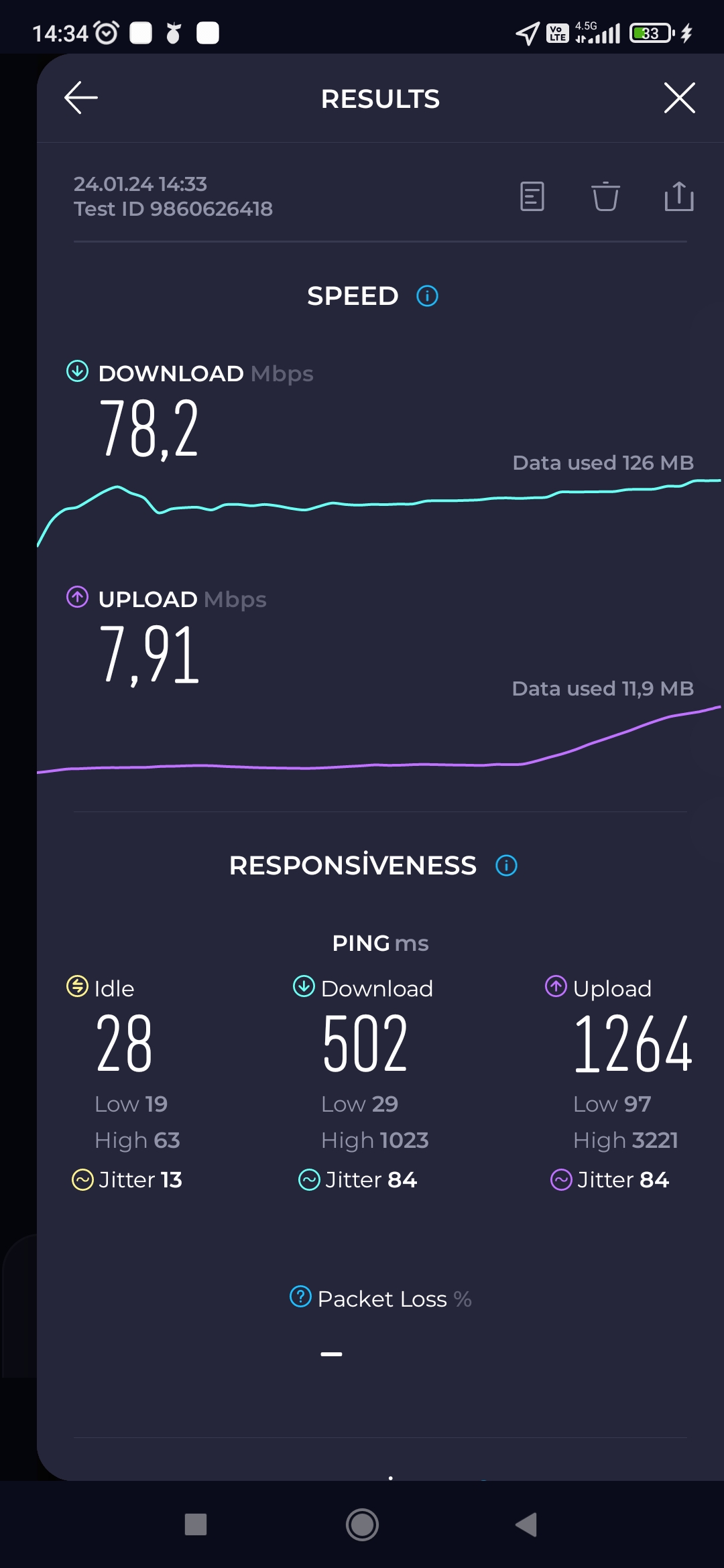
Task: Open info about Responsiveness section
Action: coord(506,865)
